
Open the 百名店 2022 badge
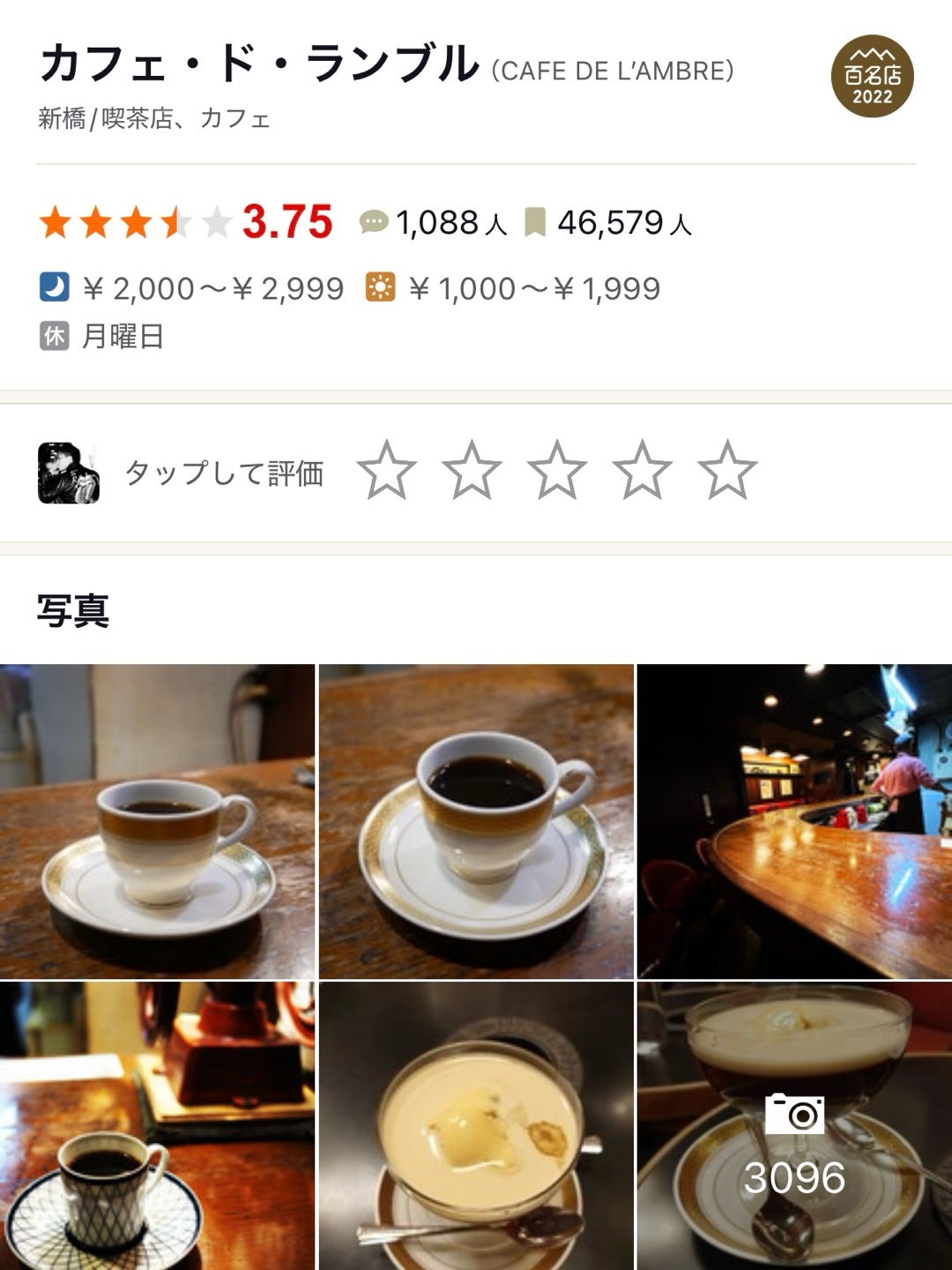tap(872, 77)
